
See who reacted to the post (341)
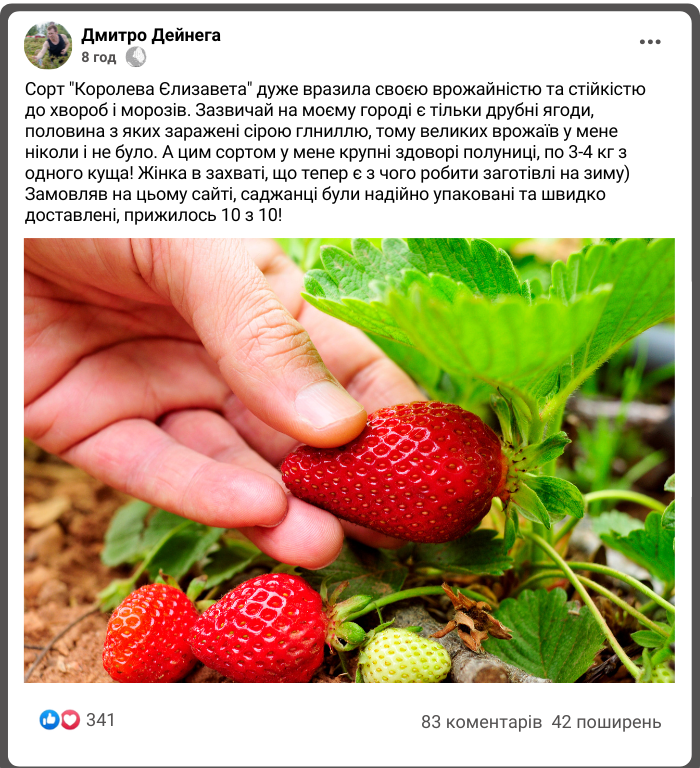[x=99, y=720]
